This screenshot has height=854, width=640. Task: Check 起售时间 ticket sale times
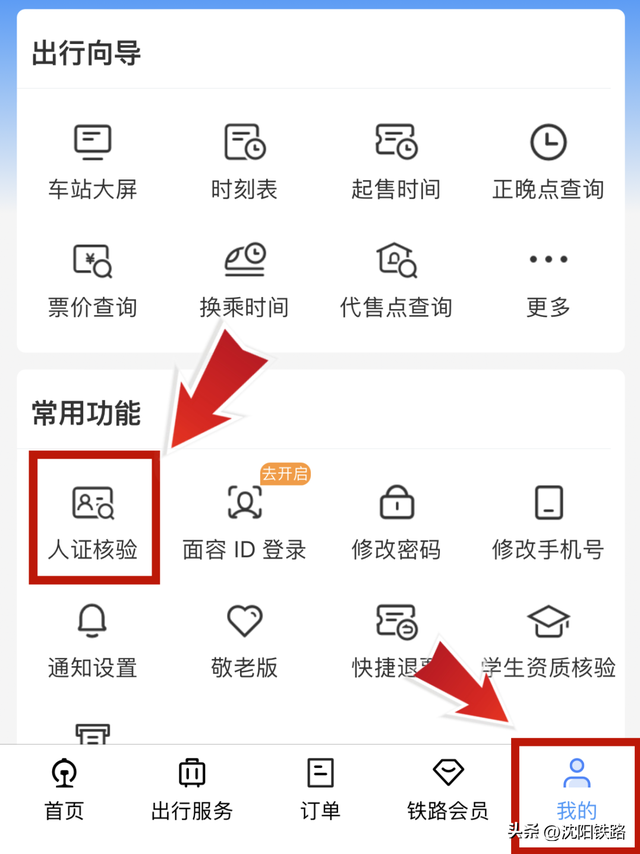click(x=396, y=161)
